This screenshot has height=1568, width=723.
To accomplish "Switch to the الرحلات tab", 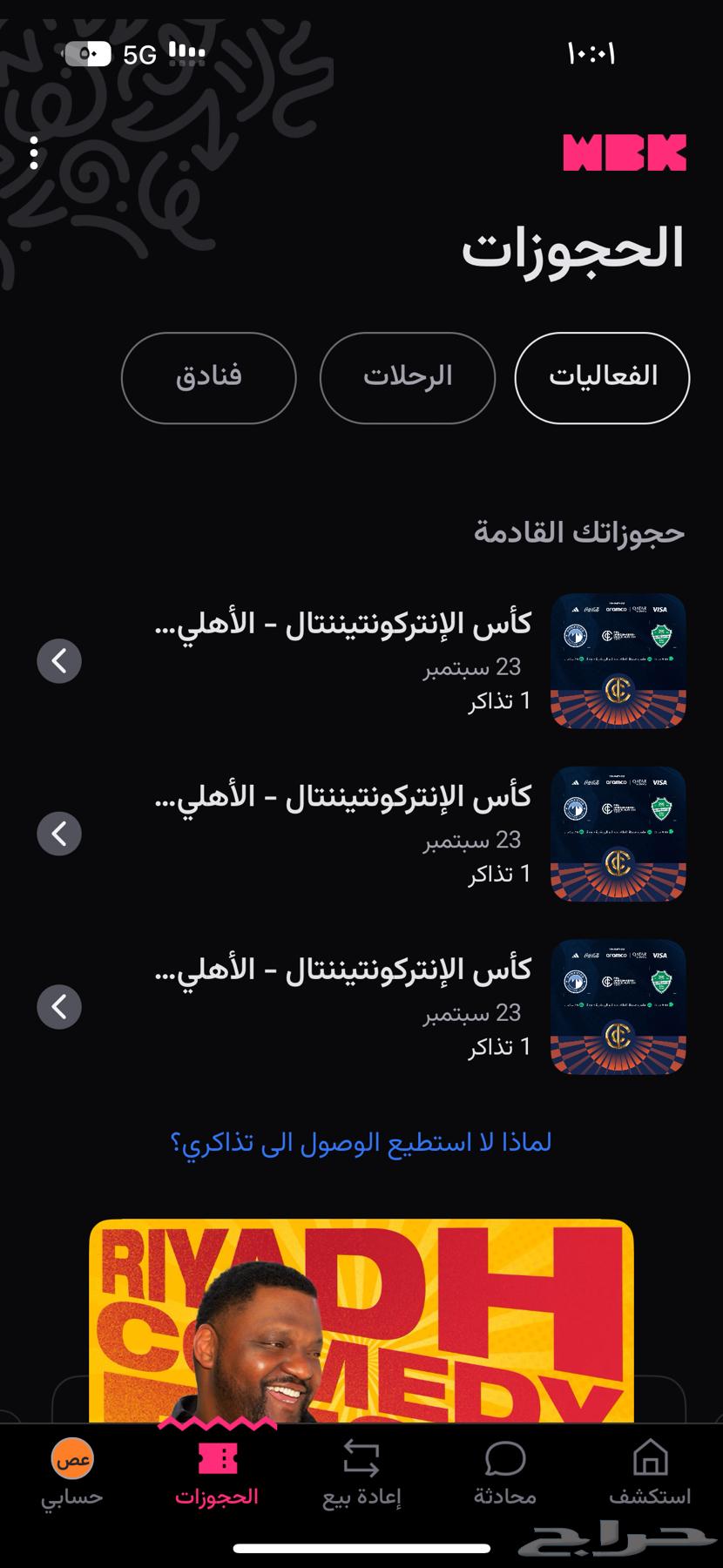I will 407,377.
